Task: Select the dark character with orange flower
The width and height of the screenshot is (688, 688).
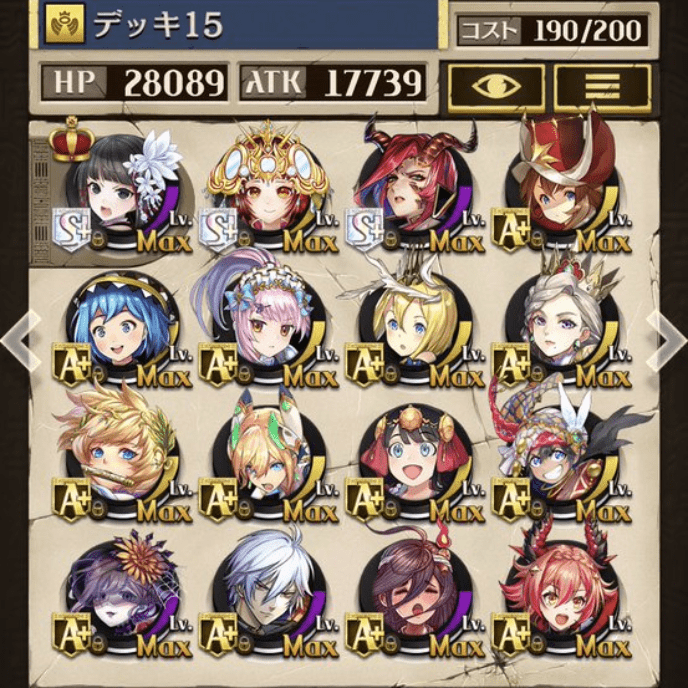Action: 120,595
